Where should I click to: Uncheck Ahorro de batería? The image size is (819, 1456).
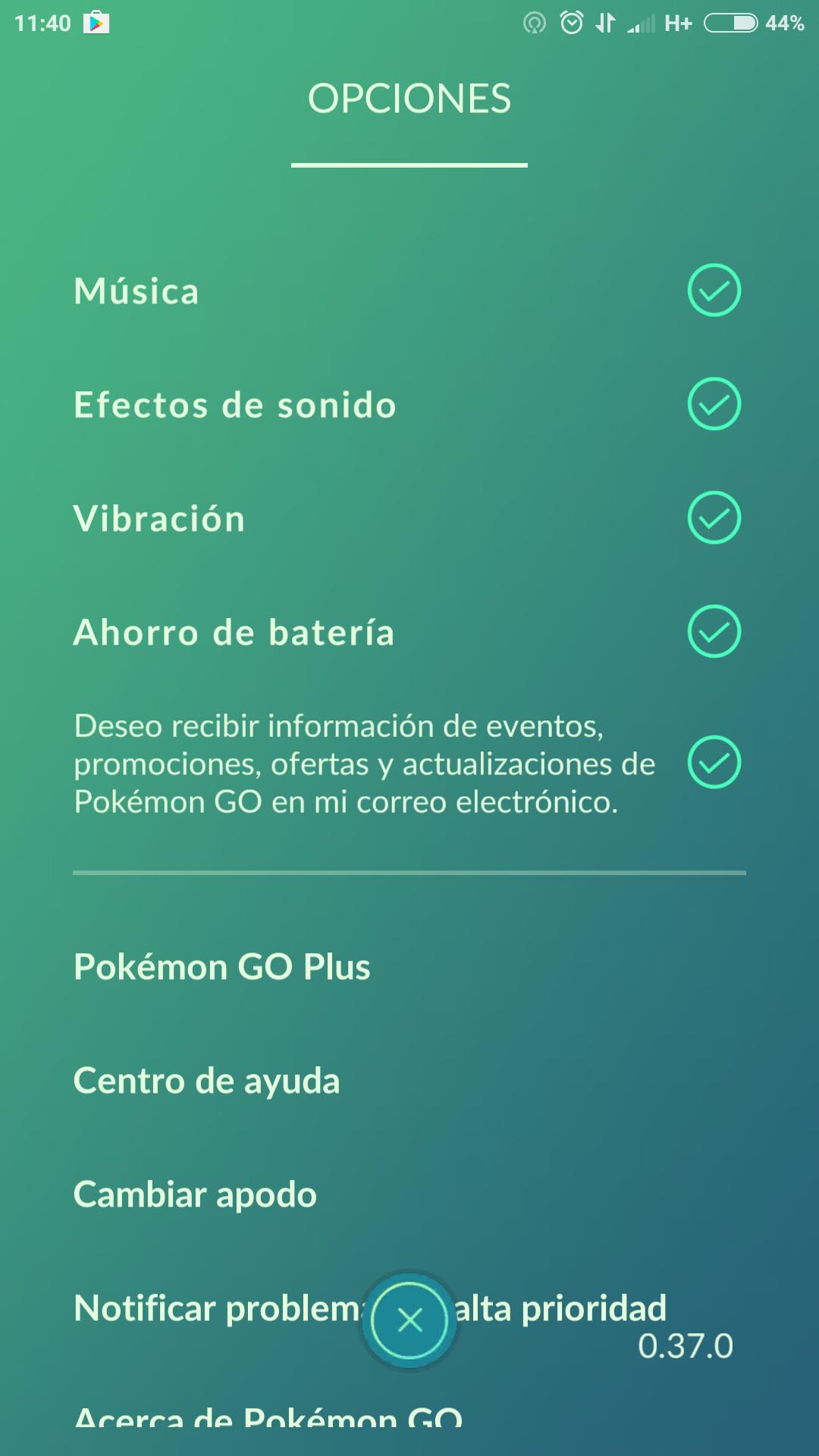pos(714,632)
